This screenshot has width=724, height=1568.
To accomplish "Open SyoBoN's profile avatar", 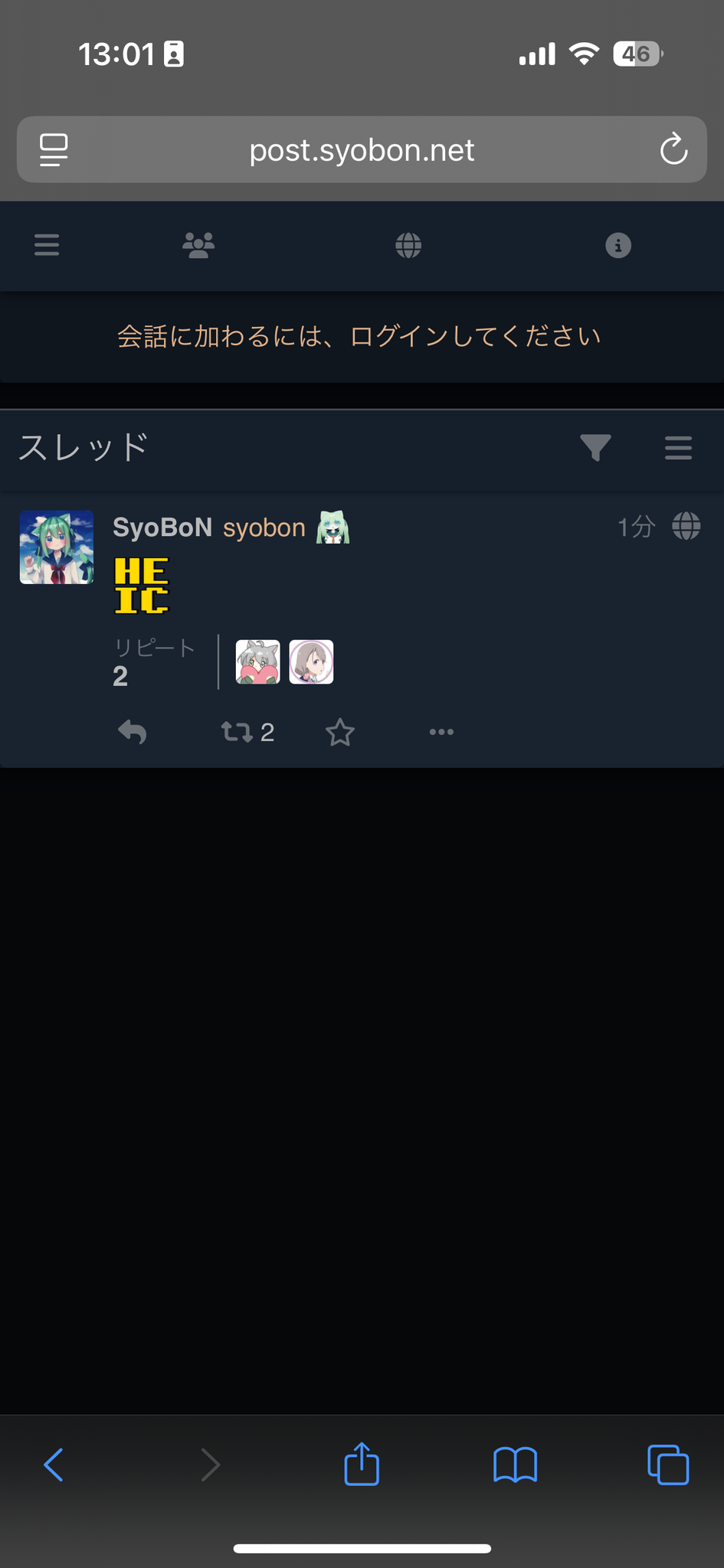I will [57, 547].
